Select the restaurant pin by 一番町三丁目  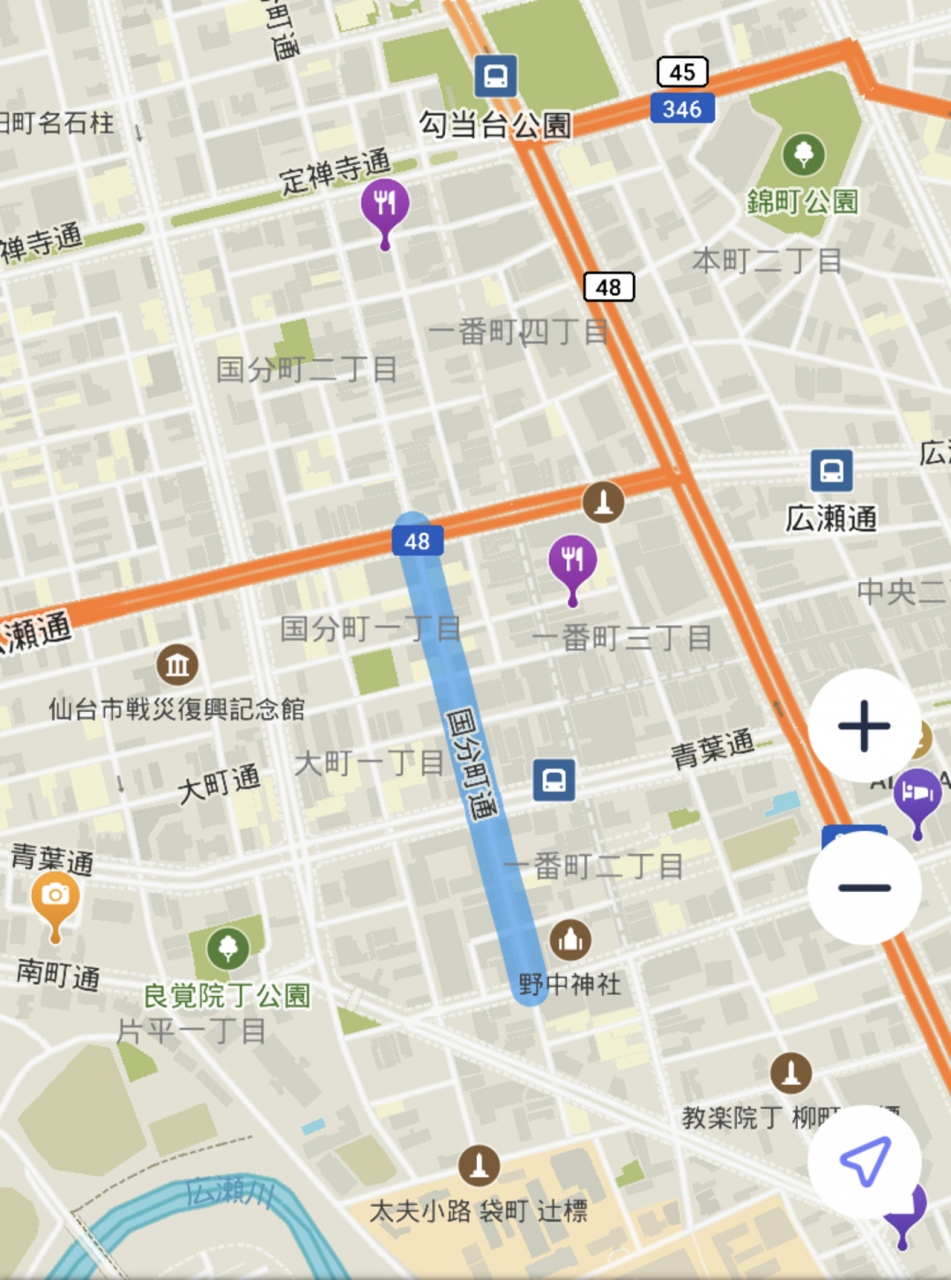click(572, 562)
